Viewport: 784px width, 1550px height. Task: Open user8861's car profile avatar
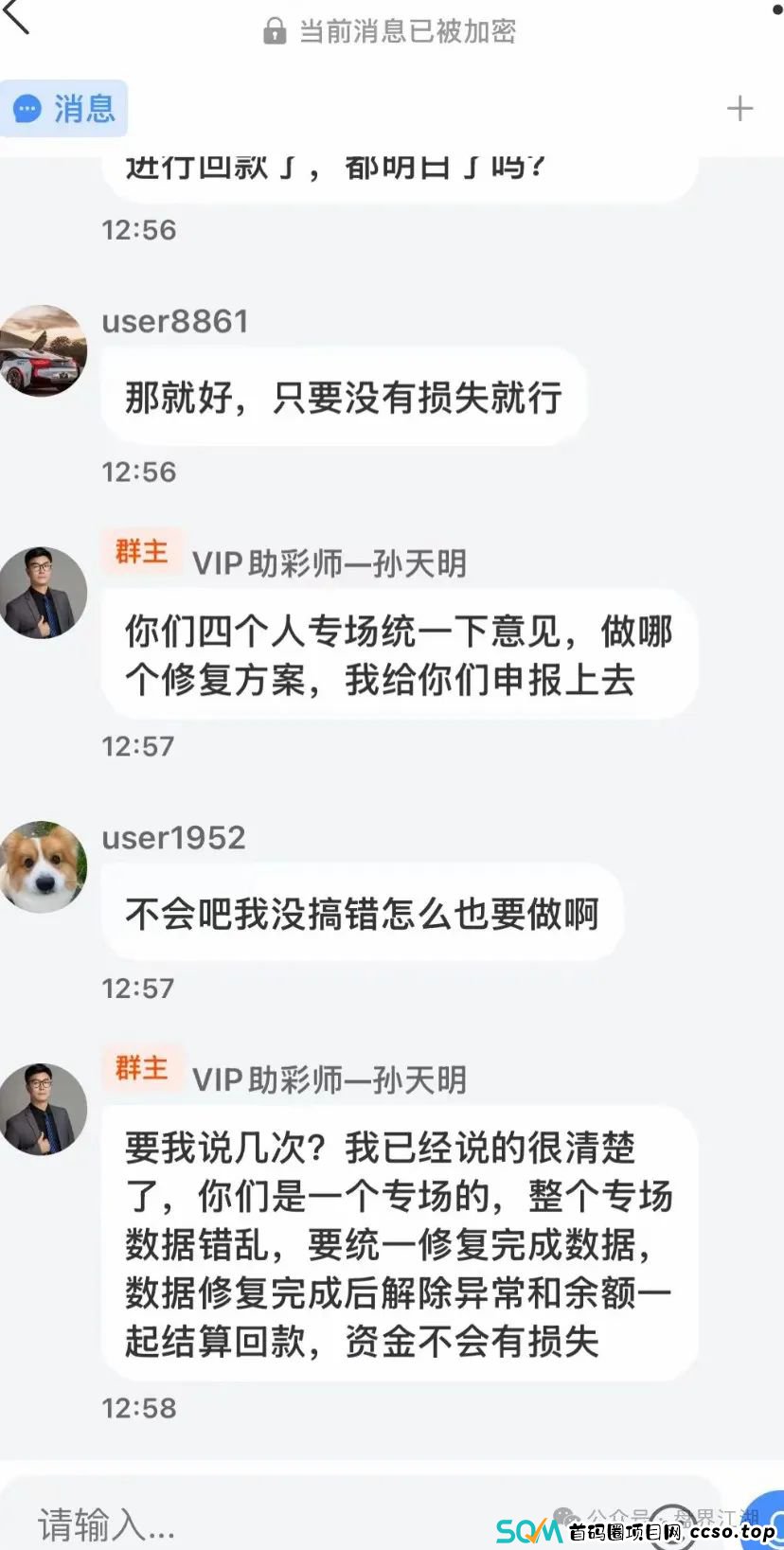tap(44, 350)
